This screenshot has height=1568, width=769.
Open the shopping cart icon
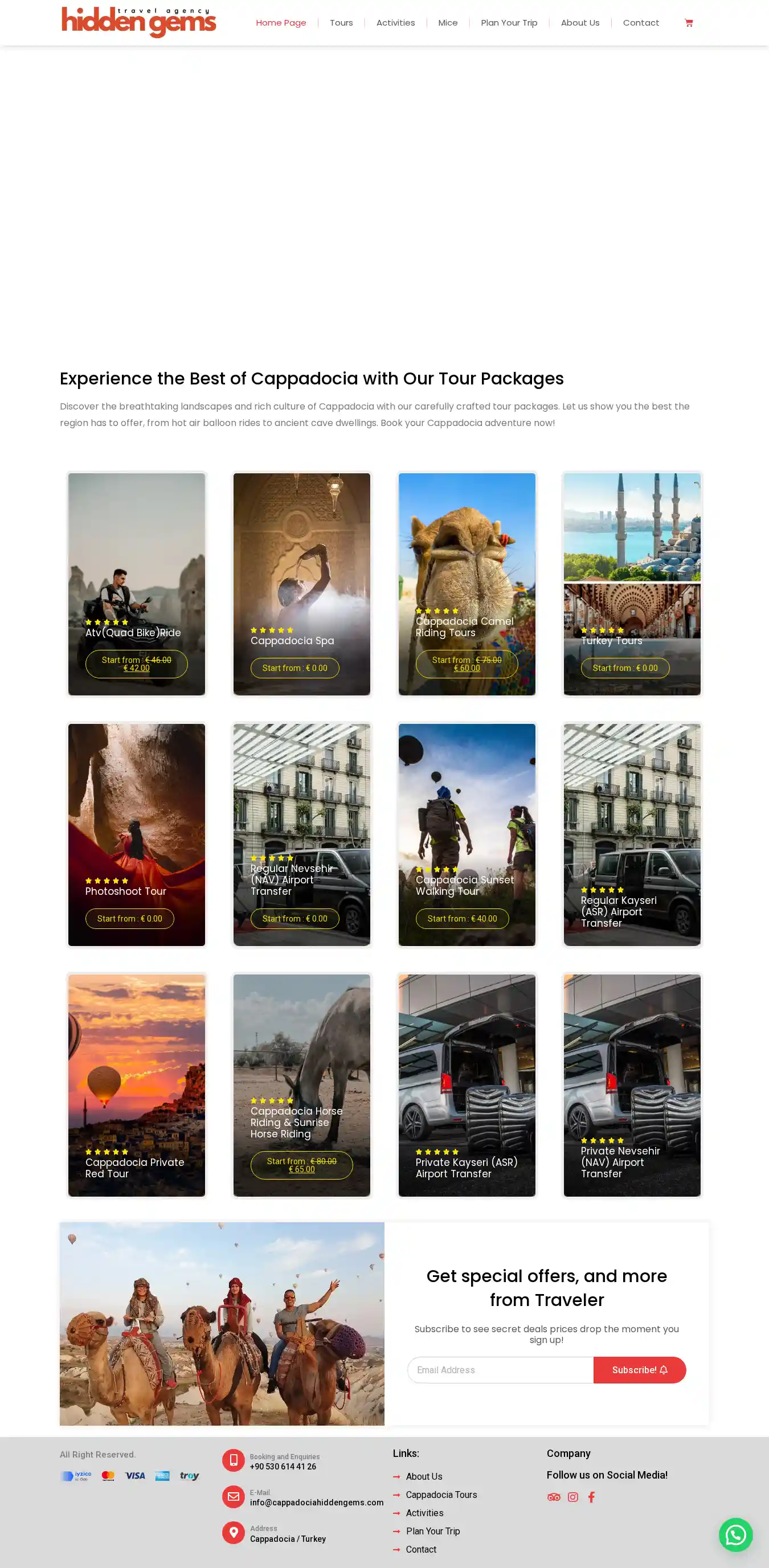(x=689, y=23)
